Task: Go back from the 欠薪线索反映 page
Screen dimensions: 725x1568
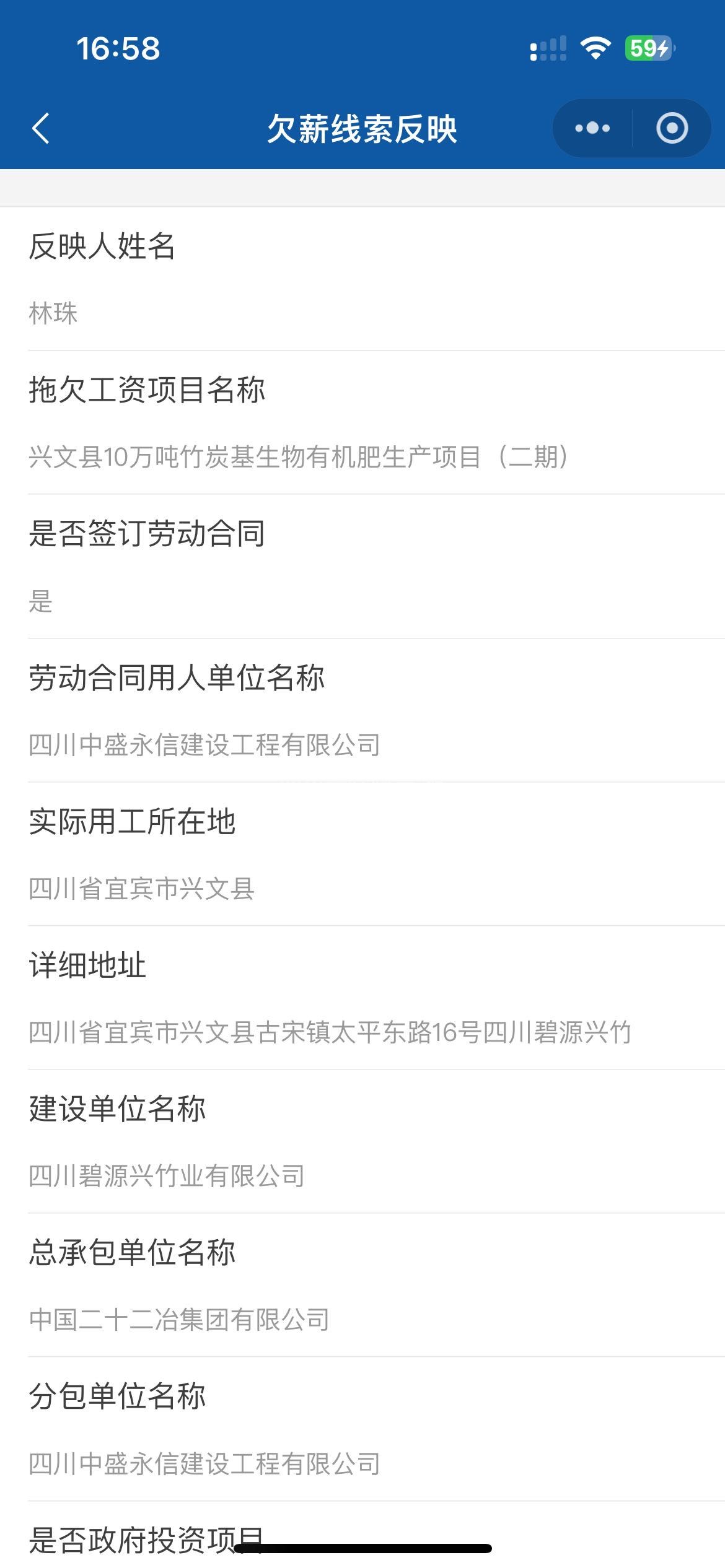Action: tap(41, 129)
